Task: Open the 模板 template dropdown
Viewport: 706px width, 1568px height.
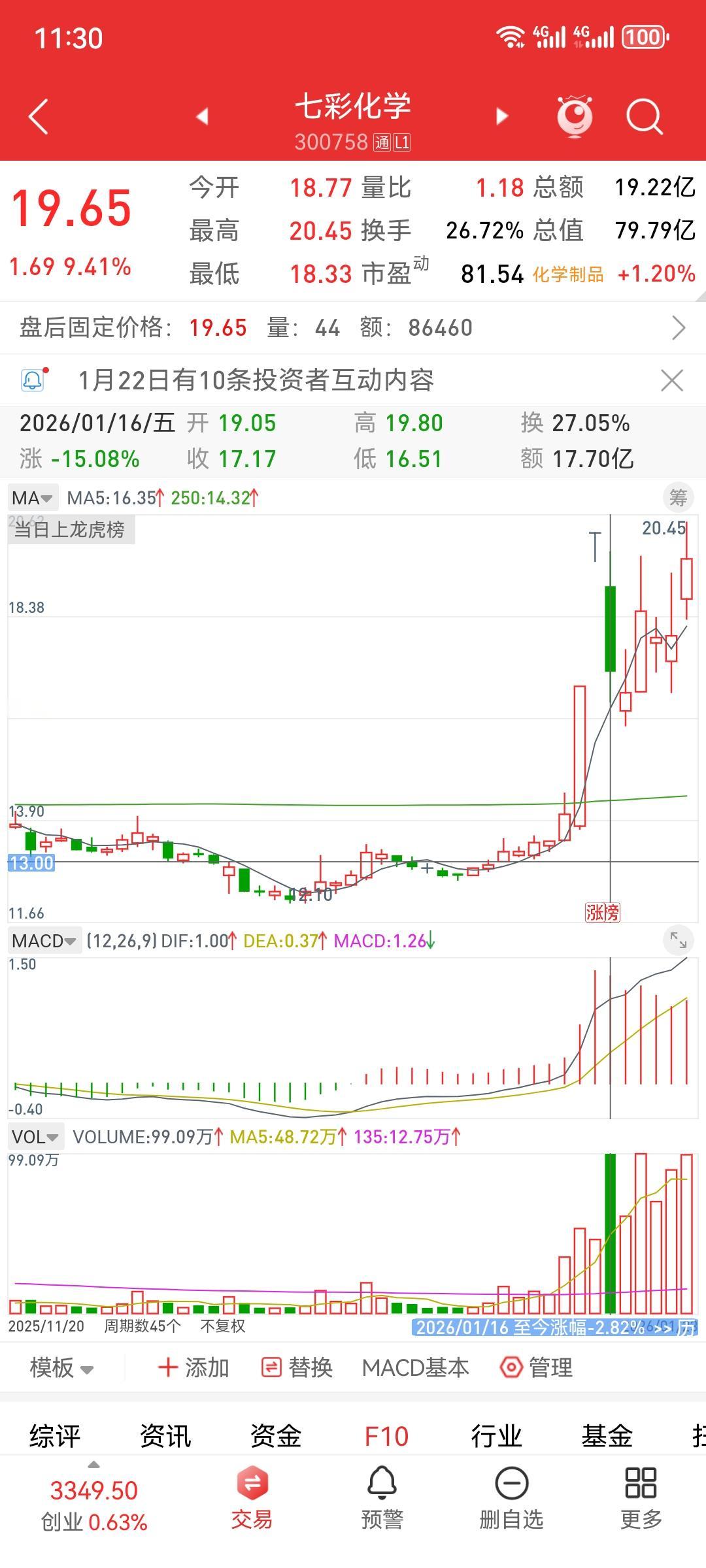Action: tap(62, 1367)
